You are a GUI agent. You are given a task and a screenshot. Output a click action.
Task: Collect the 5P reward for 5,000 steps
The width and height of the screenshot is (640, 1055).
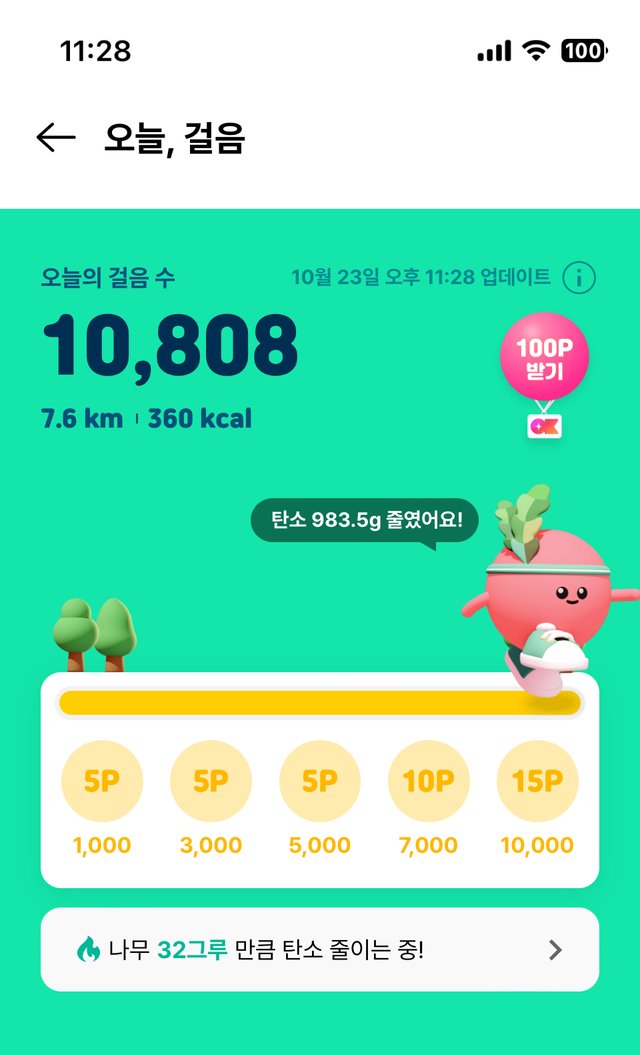click(x=320, y=782)
